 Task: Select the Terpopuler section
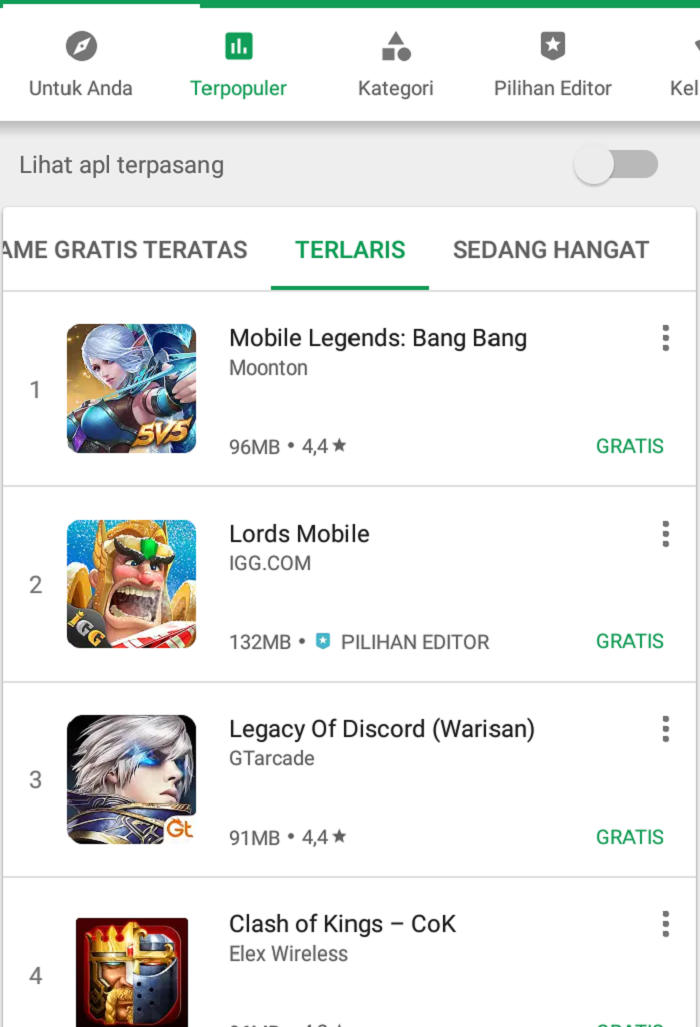pyautogui.click(x=238, y=65)
